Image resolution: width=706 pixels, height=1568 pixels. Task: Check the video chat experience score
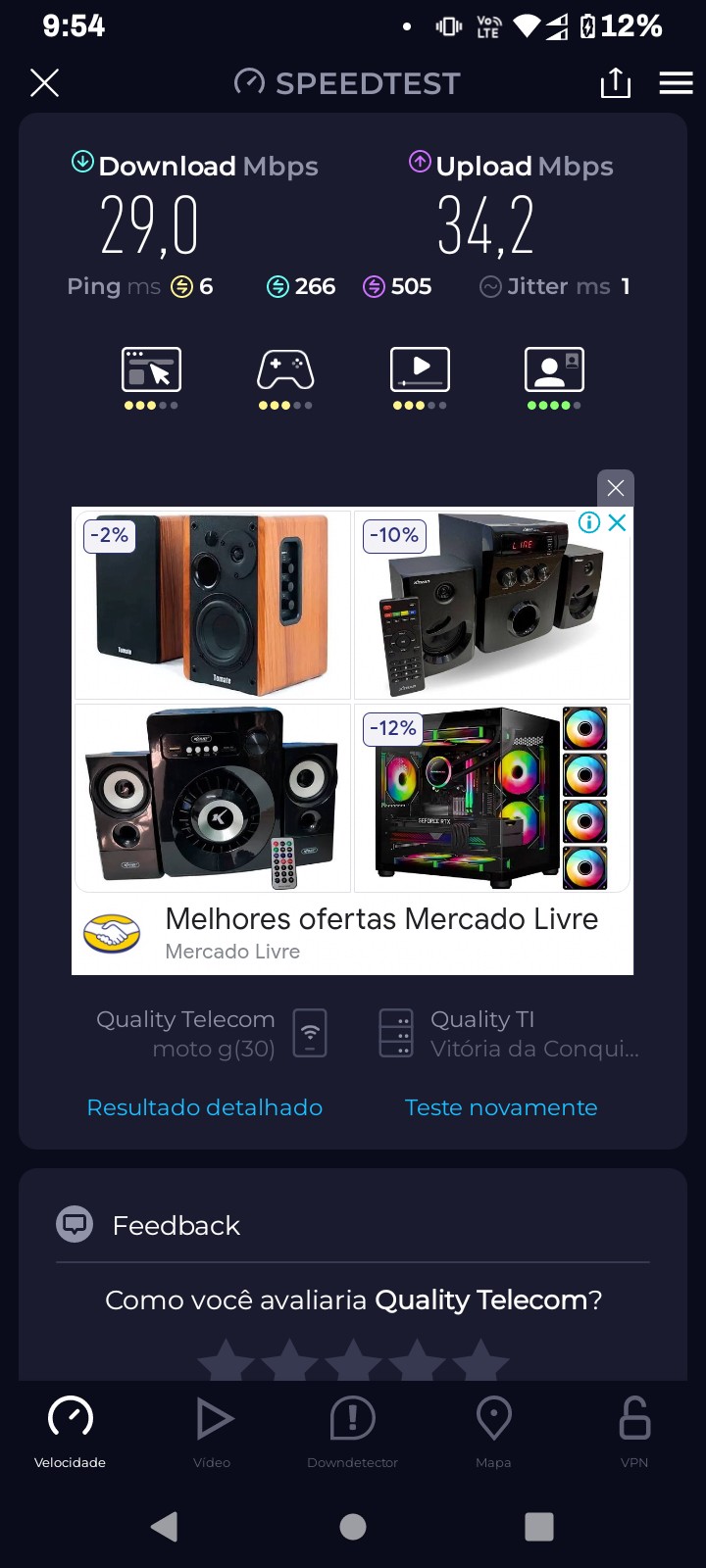click(x=554, y=377)
